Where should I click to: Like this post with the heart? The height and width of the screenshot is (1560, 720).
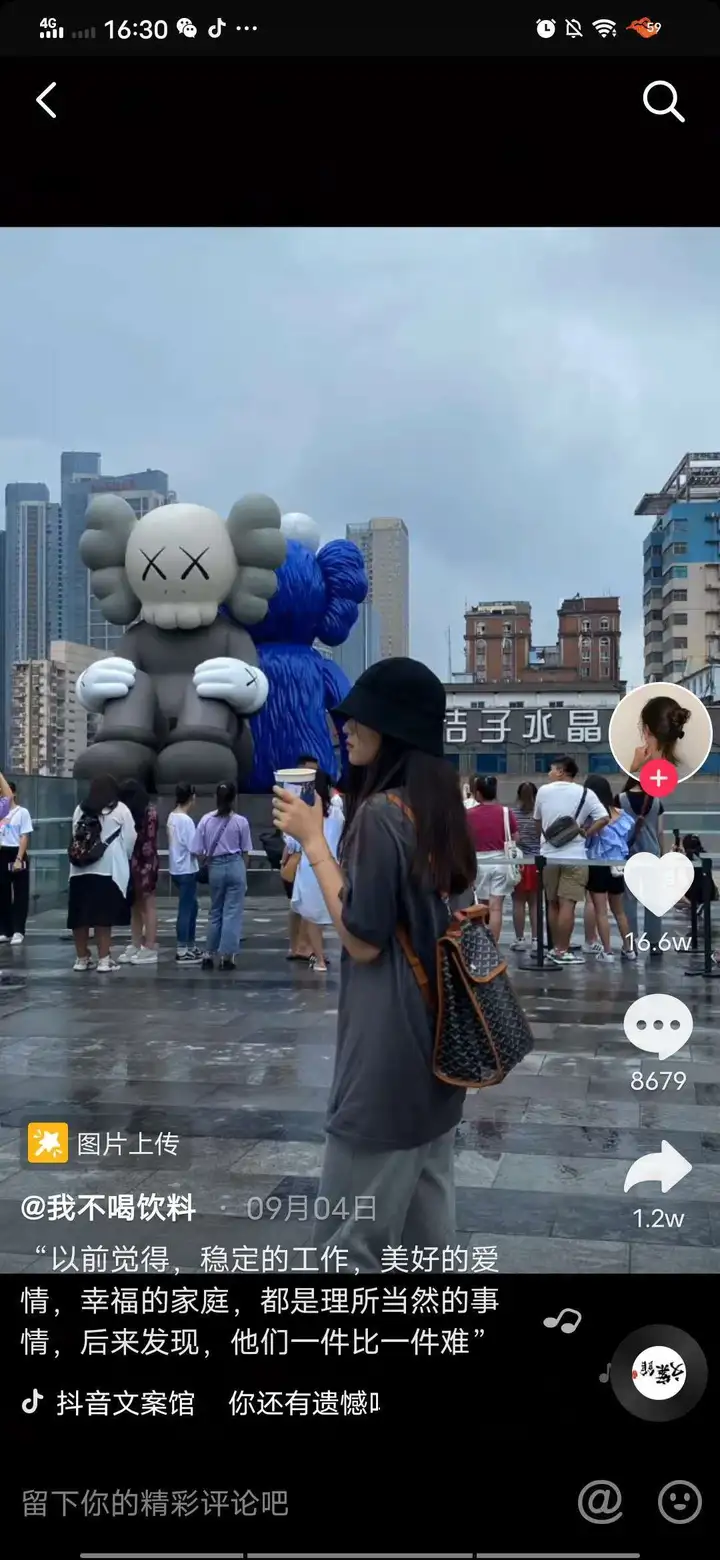pos(658,885)
